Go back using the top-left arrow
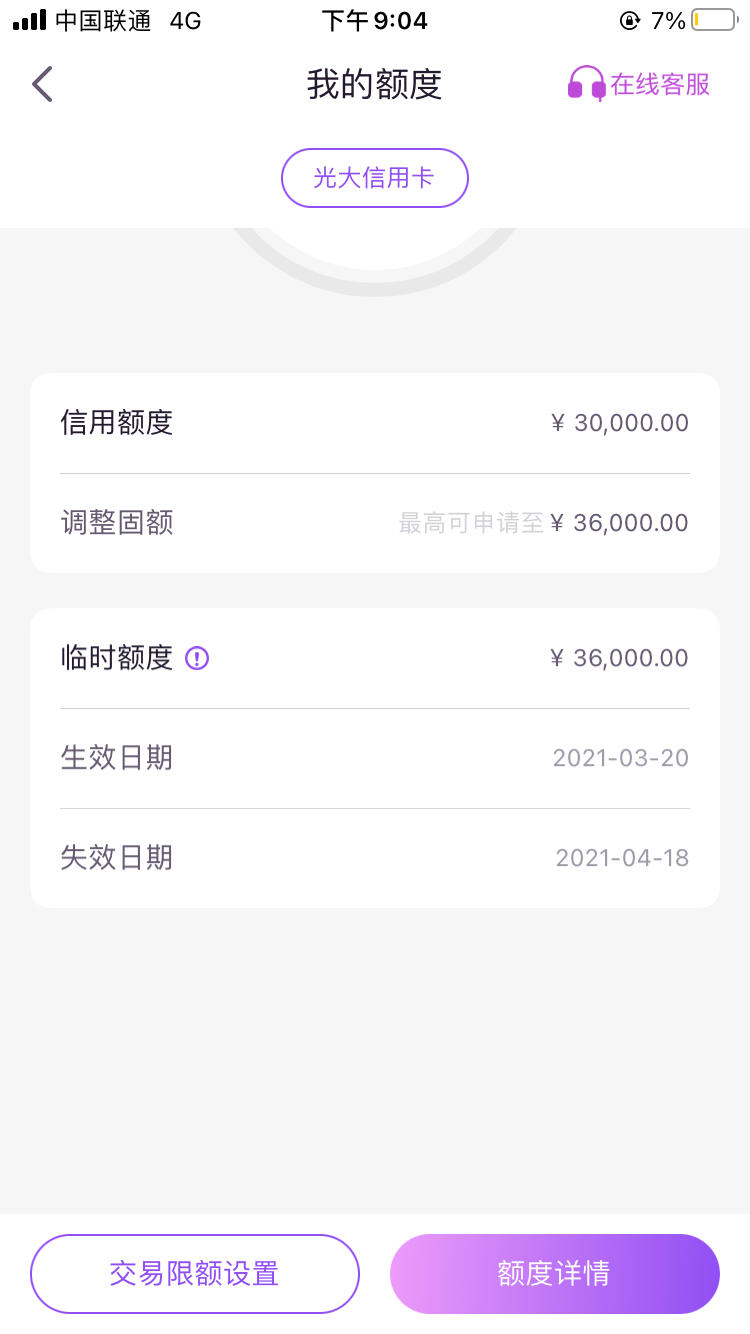The image size is (750, 1334). [x=42, y=85]
